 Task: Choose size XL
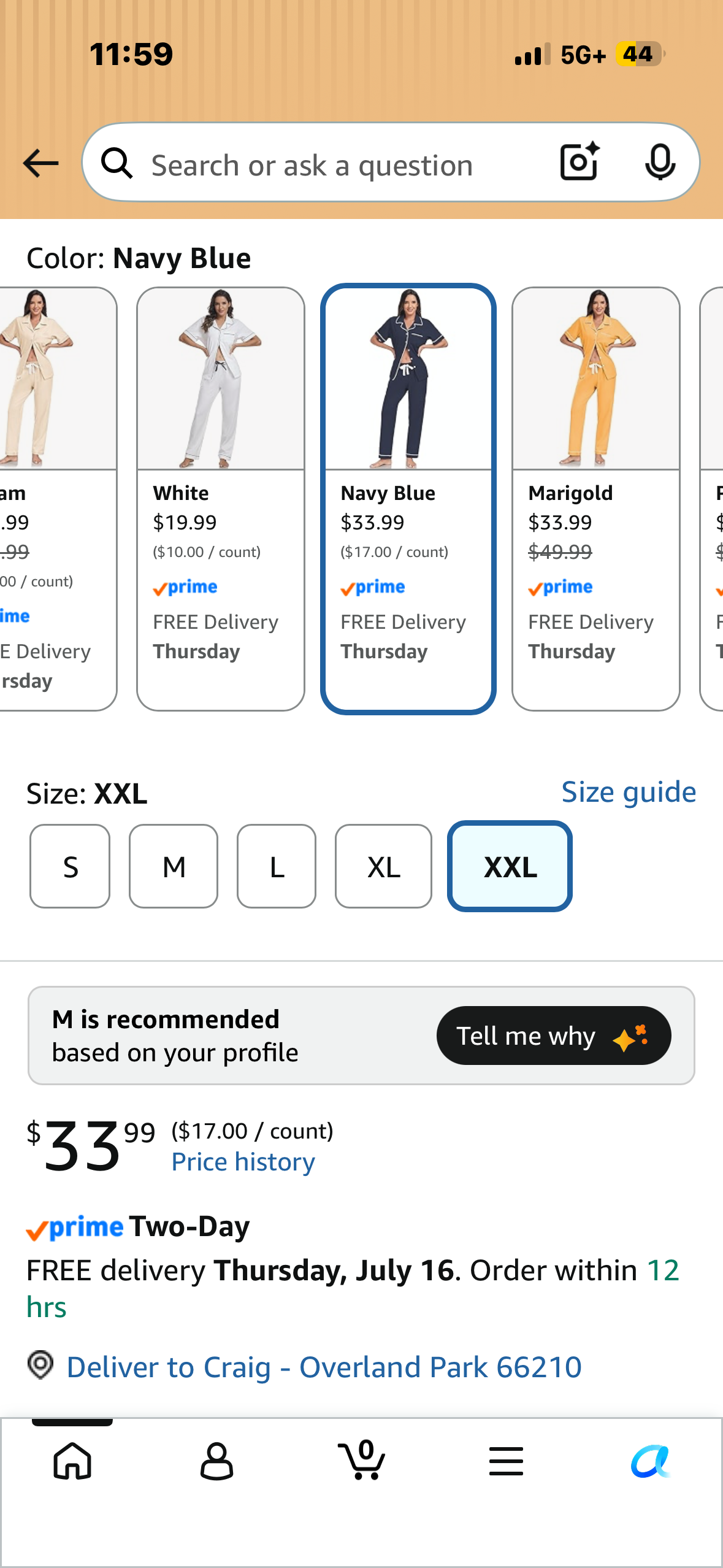(383, 866)
